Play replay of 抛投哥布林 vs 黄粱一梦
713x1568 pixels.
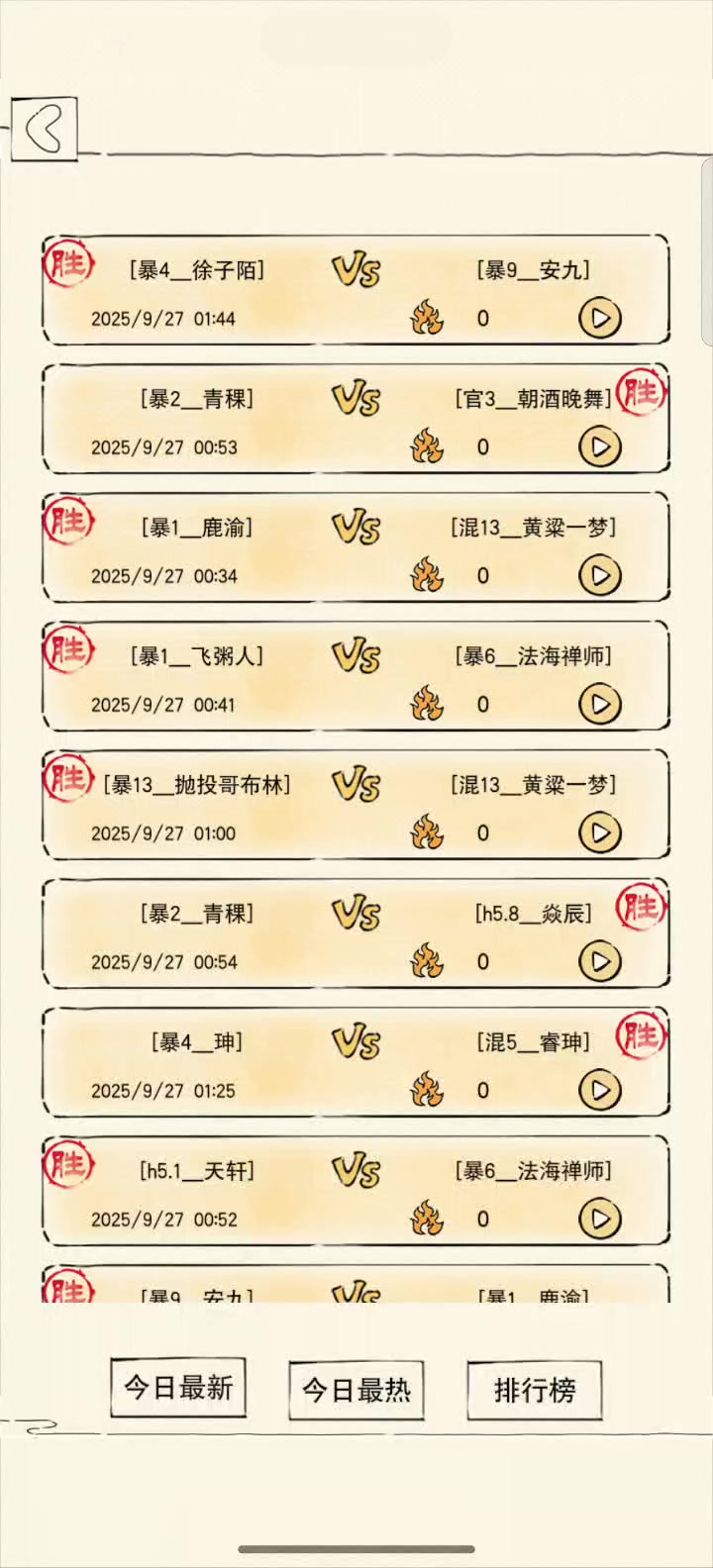pyautogui.click(x=599, y=833)
